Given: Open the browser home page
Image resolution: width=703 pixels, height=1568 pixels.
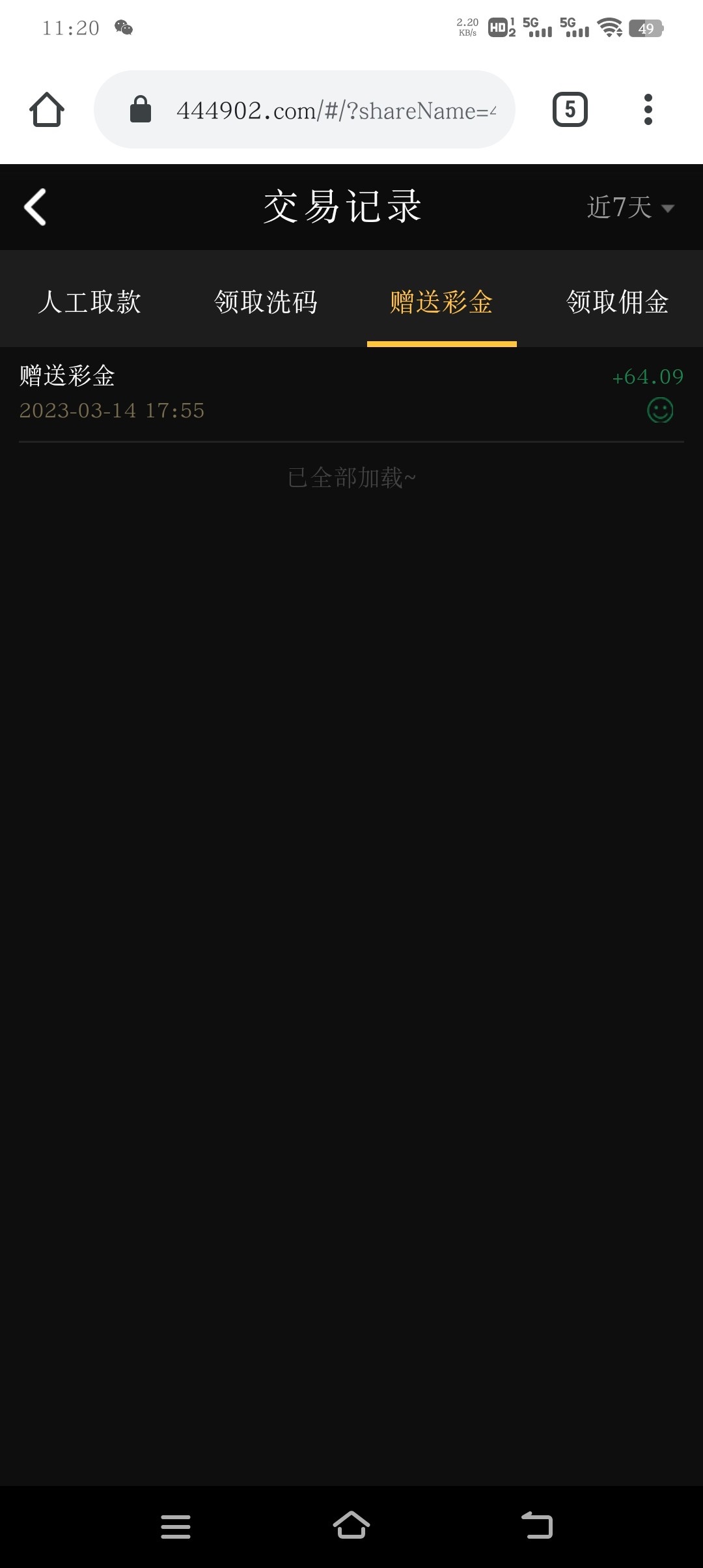Looking at the screenshot, I should (x=47, y=109).
